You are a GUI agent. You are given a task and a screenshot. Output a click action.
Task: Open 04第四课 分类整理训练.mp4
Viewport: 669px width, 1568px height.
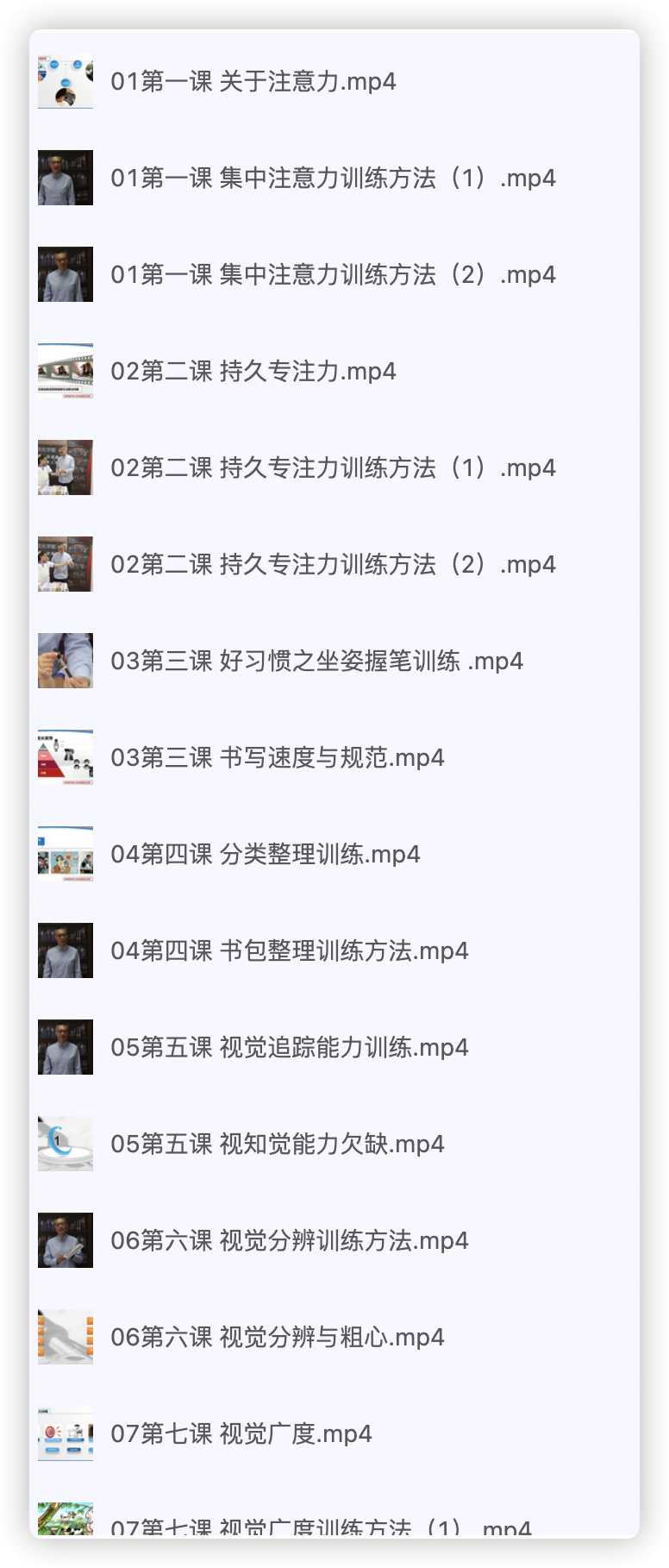coord(266,855)
